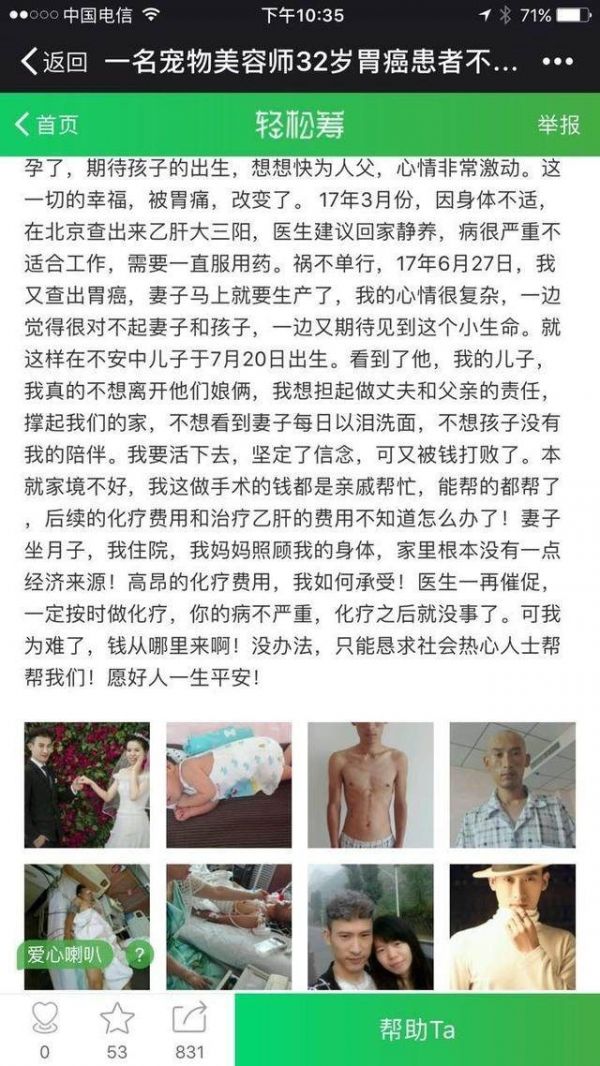600x1066 pixels.
Task: Open the shirtless thin man photo
Action: (x=370, y=785)
